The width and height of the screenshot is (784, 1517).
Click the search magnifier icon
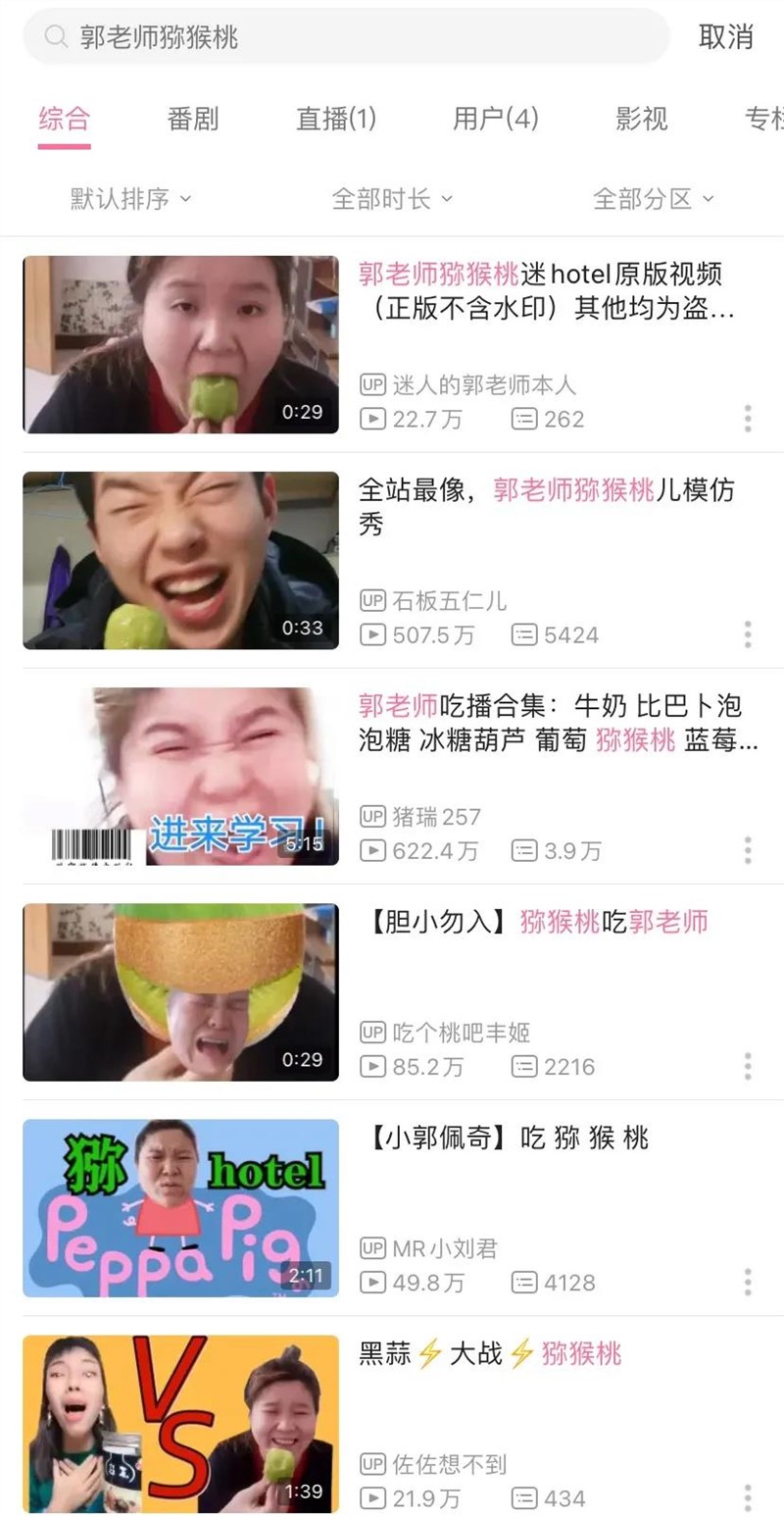click(54, 36)
